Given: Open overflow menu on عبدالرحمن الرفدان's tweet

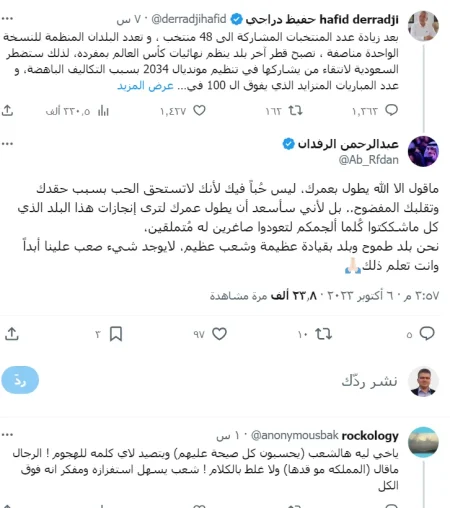Looking at the screenshot, I should [x=7, y=144].
